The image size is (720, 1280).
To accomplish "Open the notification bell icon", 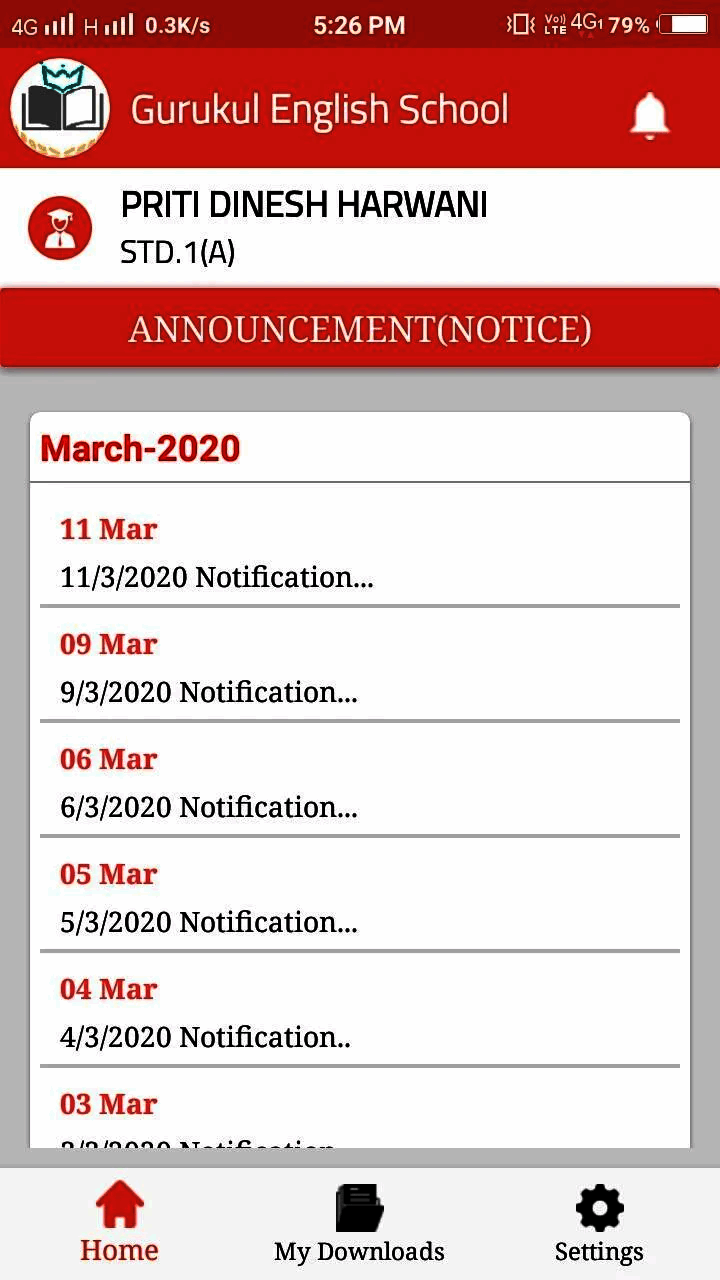I will click(x=648, y=115).
